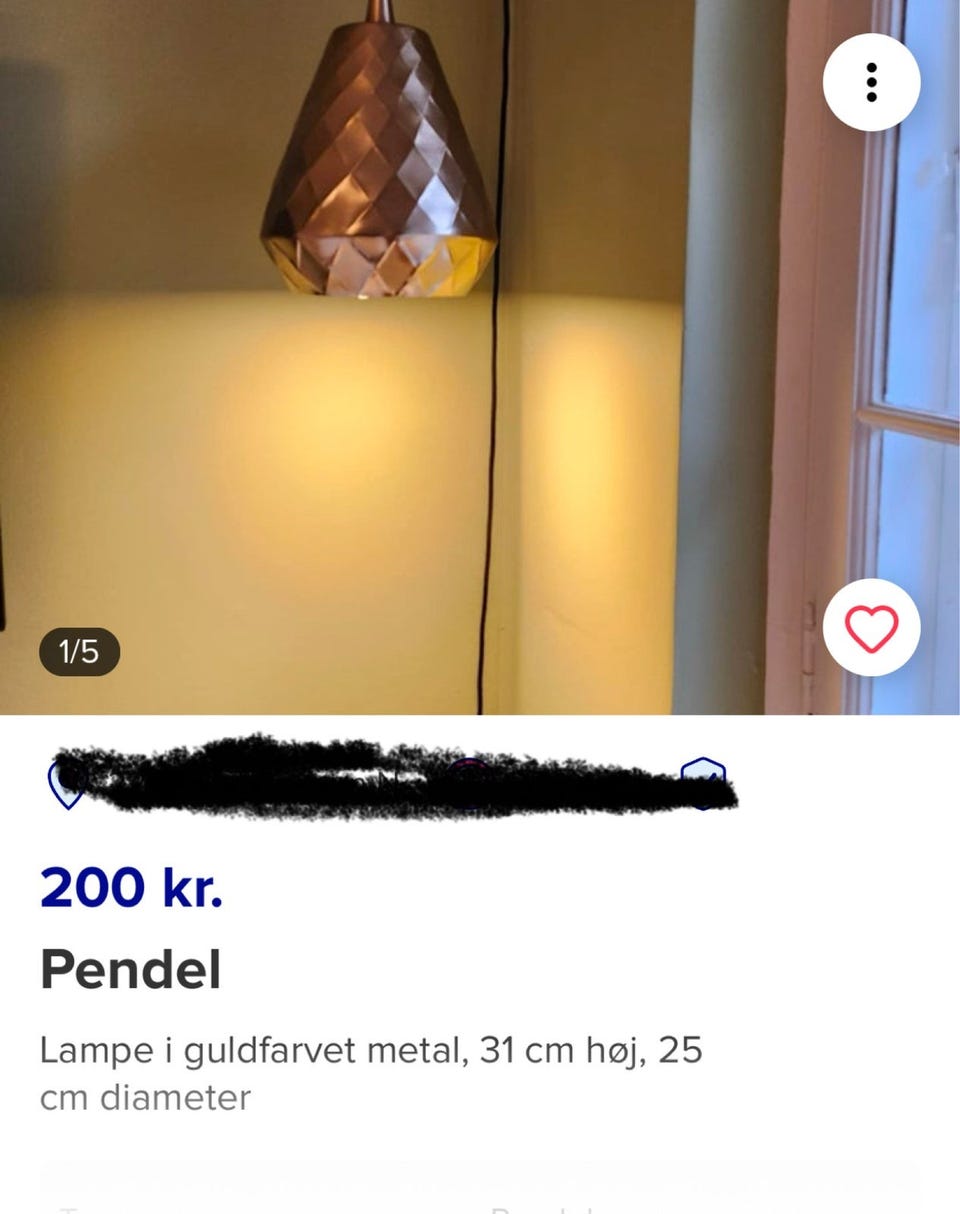Tap the heart to unfavorite the Pendel lamp
Screen dimensions: 960x1214
[871, 627]
